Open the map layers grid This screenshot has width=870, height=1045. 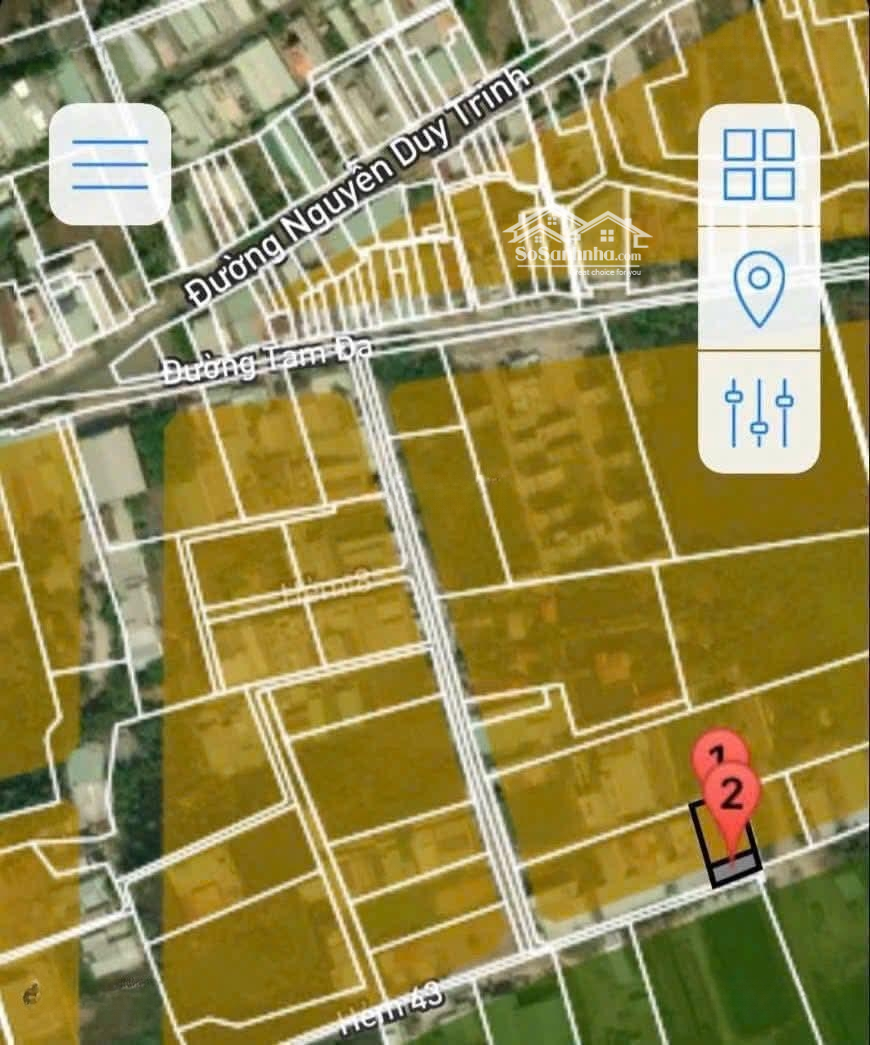(x=759, y=164)
